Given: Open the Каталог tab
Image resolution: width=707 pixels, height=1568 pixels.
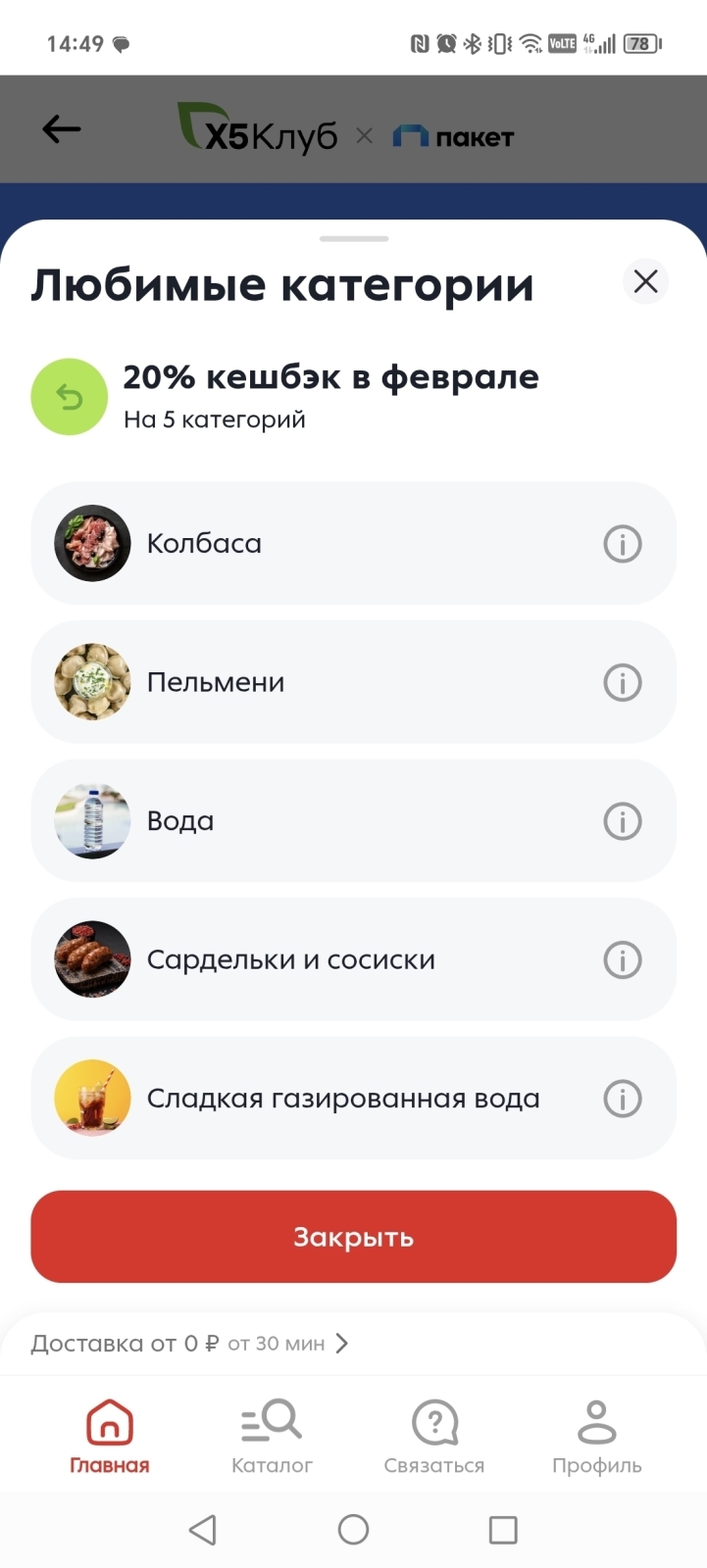Looking at the screenshot, I should point(272,1437).
